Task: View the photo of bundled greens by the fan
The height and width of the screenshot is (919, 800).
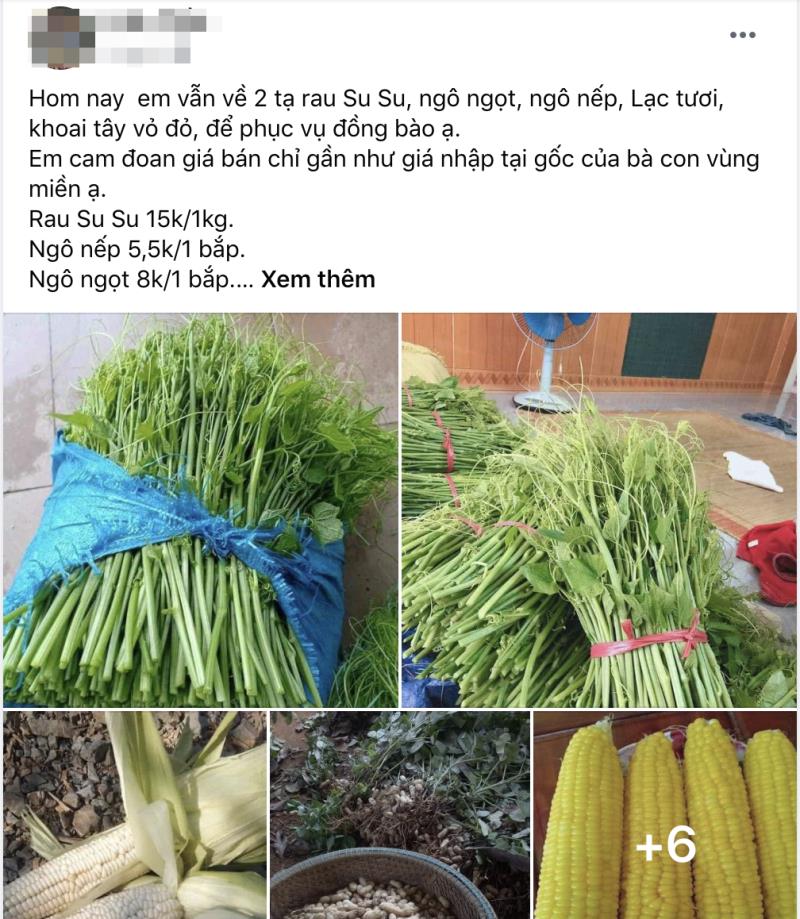Action: click(598, 510)
